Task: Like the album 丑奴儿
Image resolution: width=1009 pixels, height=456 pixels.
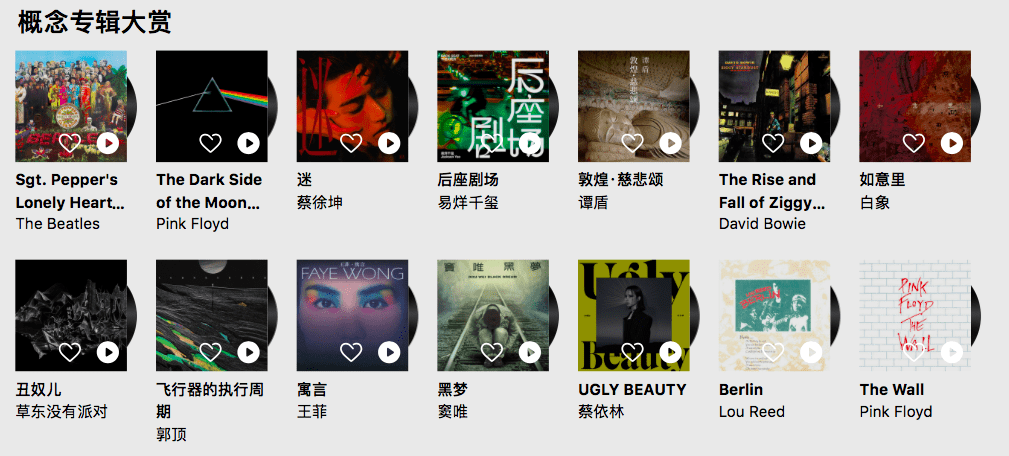Action: (x=69, y=352)
